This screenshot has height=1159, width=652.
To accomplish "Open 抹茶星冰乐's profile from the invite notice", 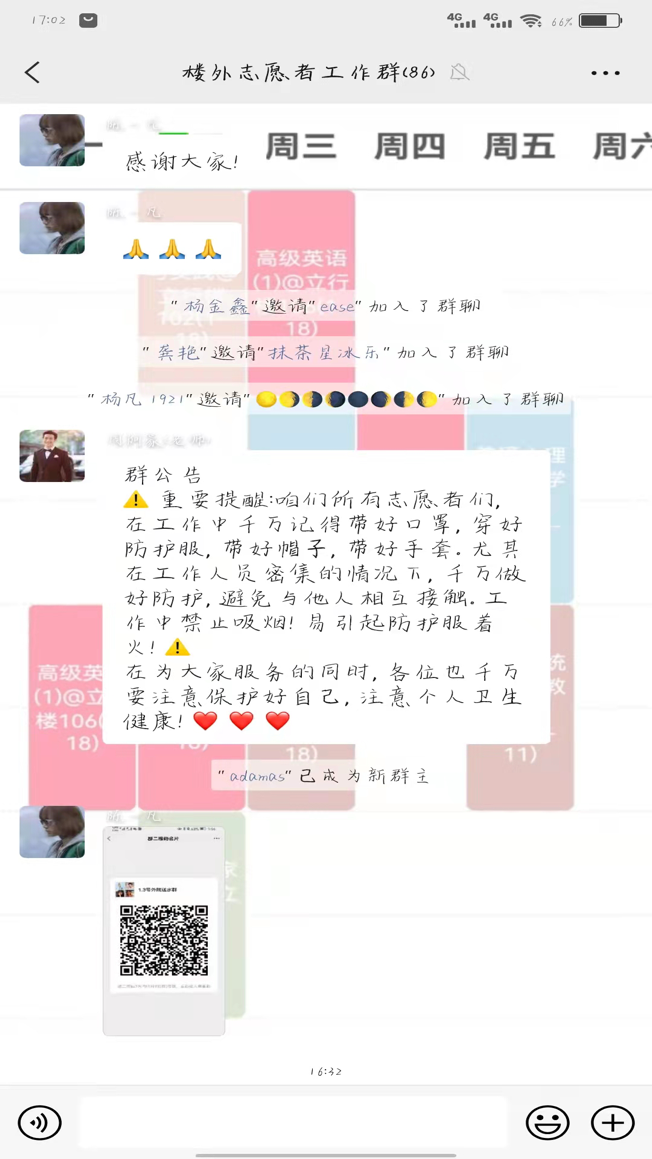I will click(329, 352).
